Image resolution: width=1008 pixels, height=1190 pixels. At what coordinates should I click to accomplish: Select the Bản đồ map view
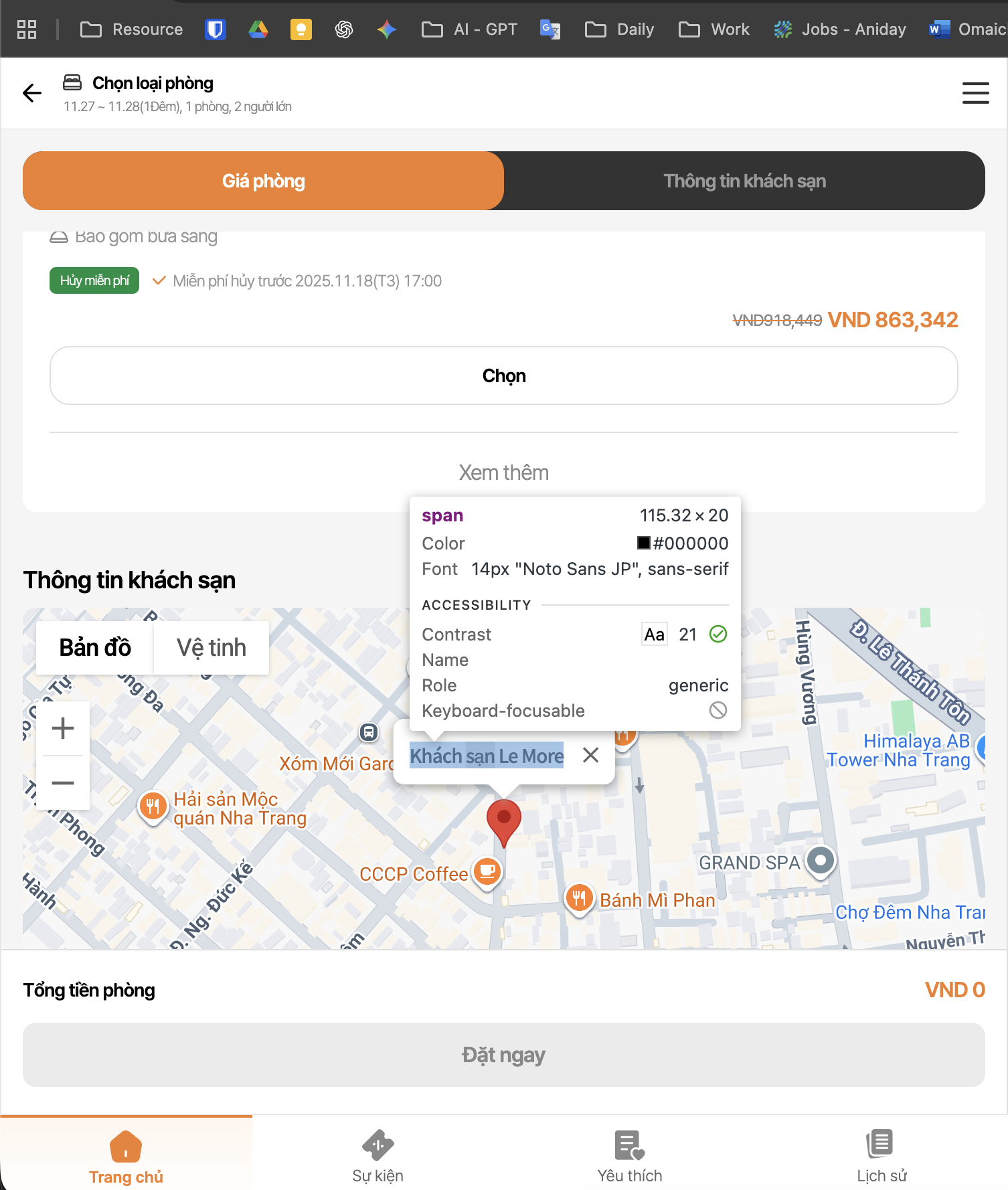[95, 648]
